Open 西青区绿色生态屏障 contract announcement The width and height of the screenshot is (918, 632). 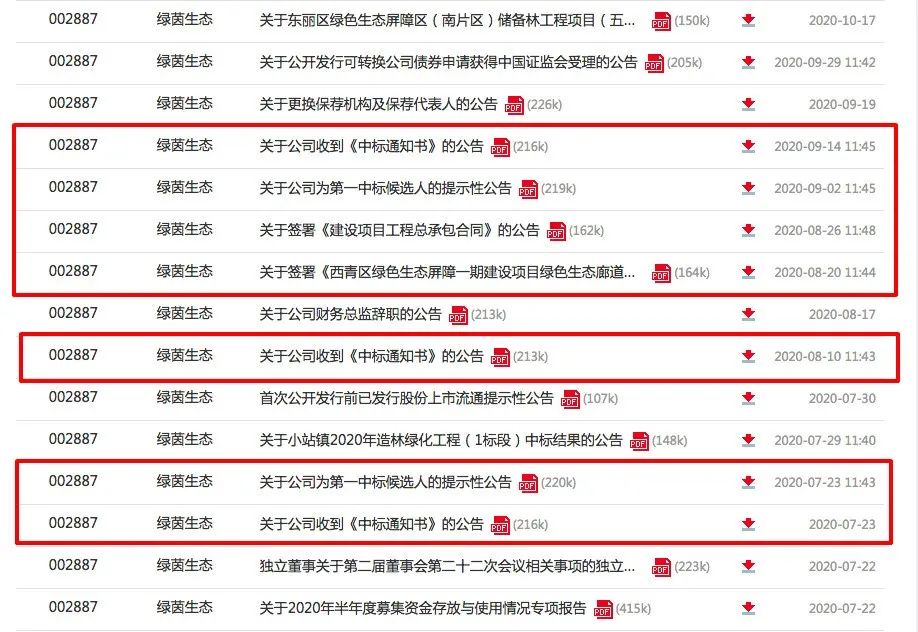[x=447, y=272]
